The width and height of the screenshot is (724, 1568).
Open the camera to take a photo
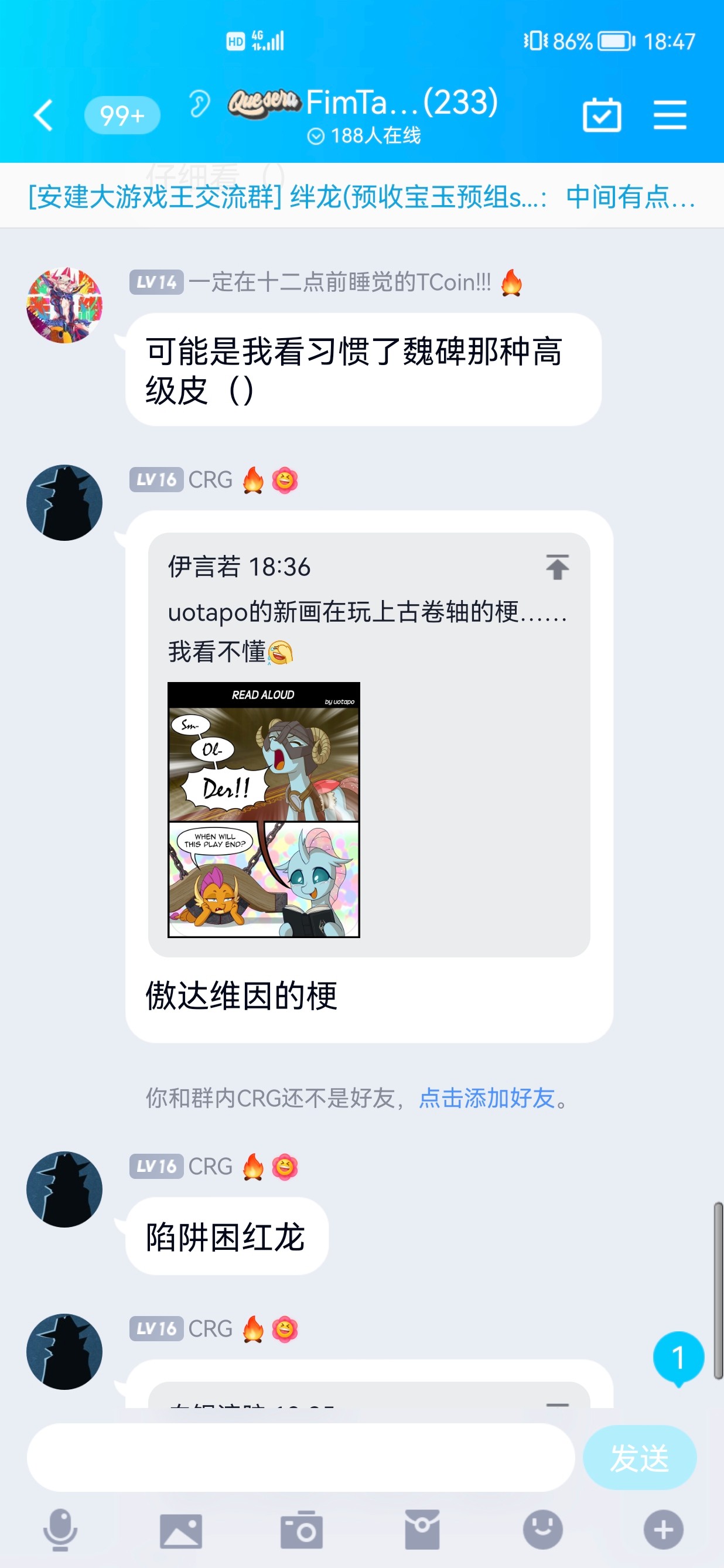pos(301,1529)
